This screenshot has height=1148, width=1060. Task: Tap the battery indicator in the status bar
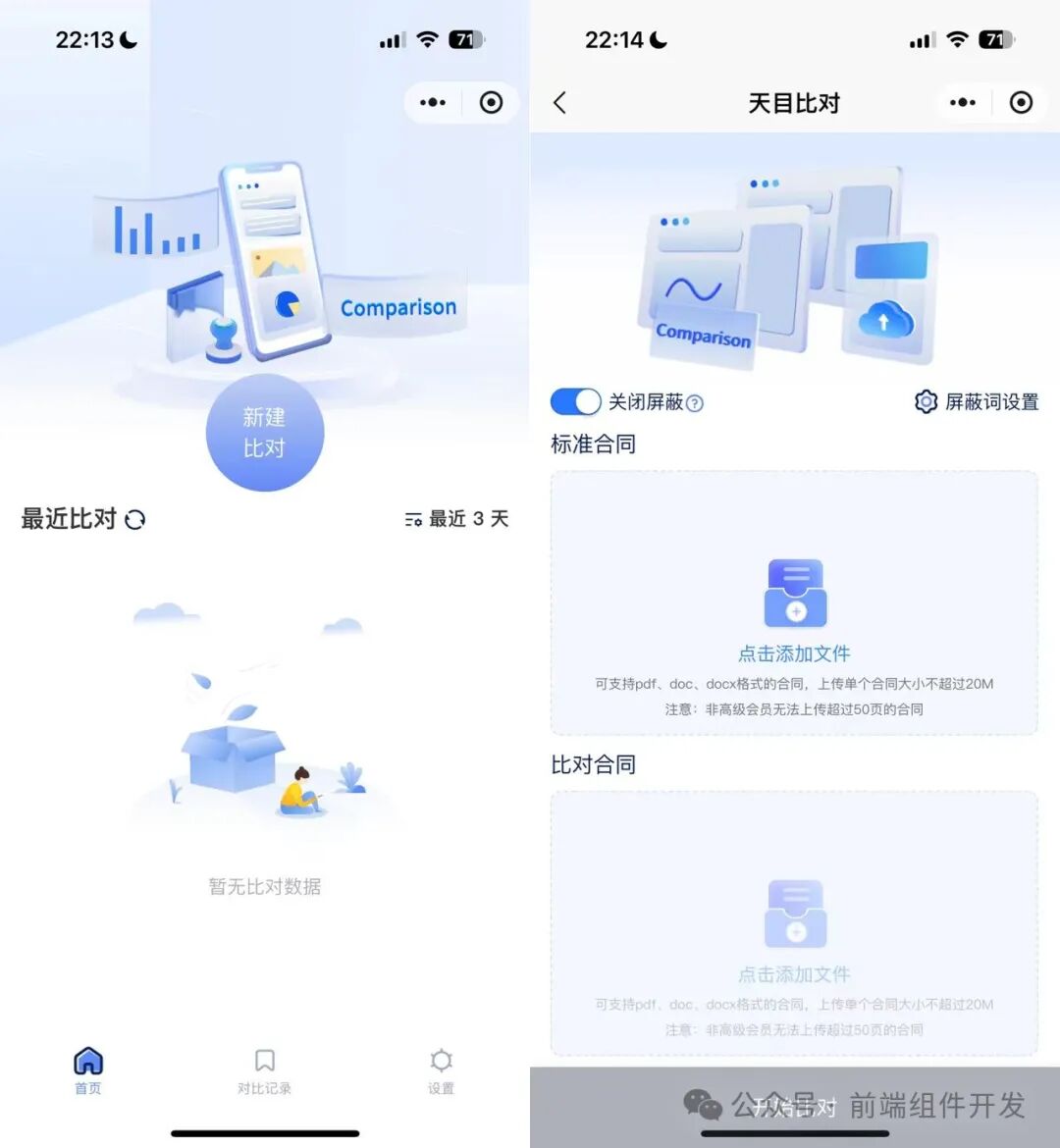[465, 40]
